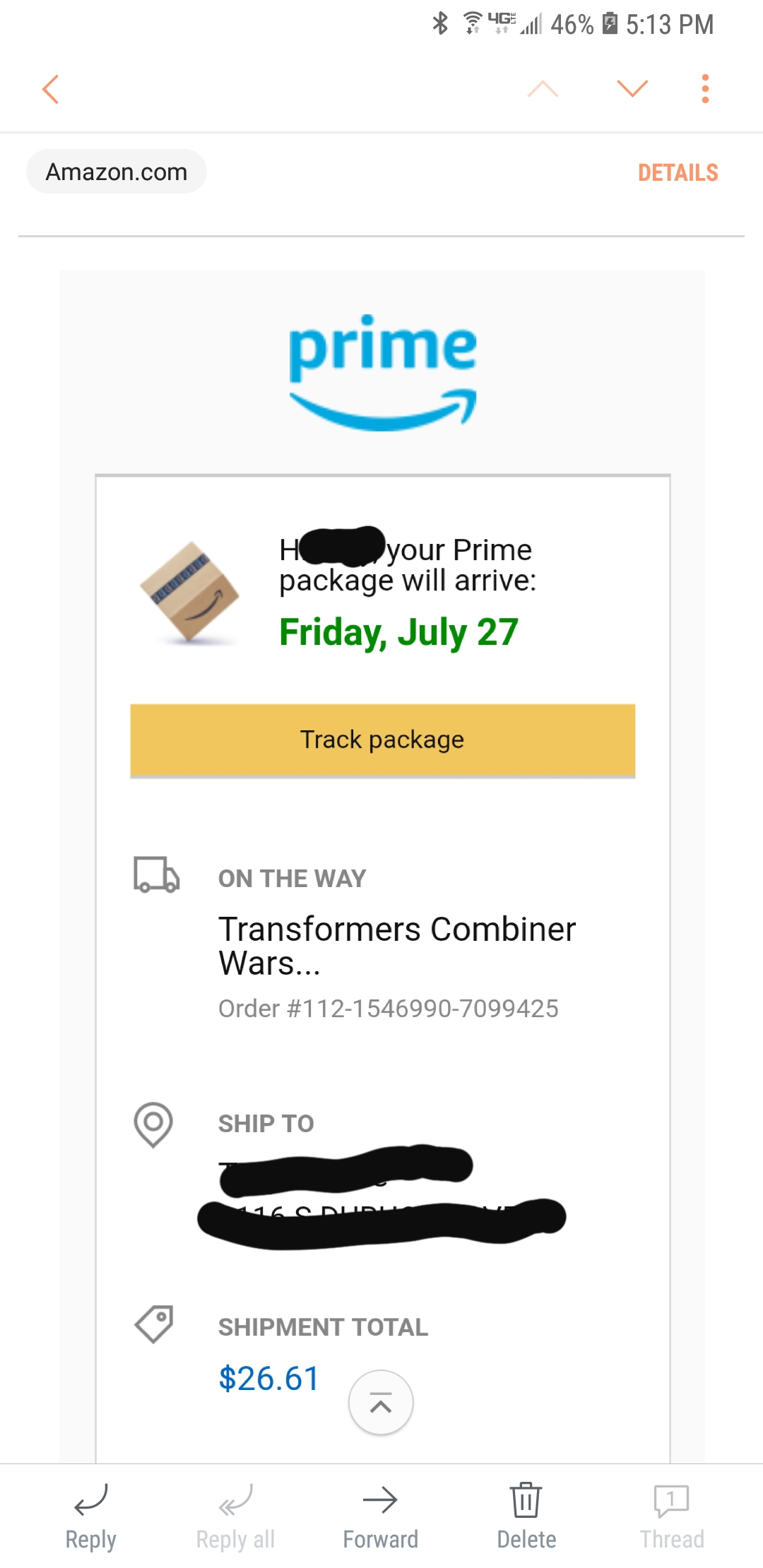The width and height of the screenshot is (763, 1568).
Task: Jump to the next email arrow
Action: click(632, 89)
